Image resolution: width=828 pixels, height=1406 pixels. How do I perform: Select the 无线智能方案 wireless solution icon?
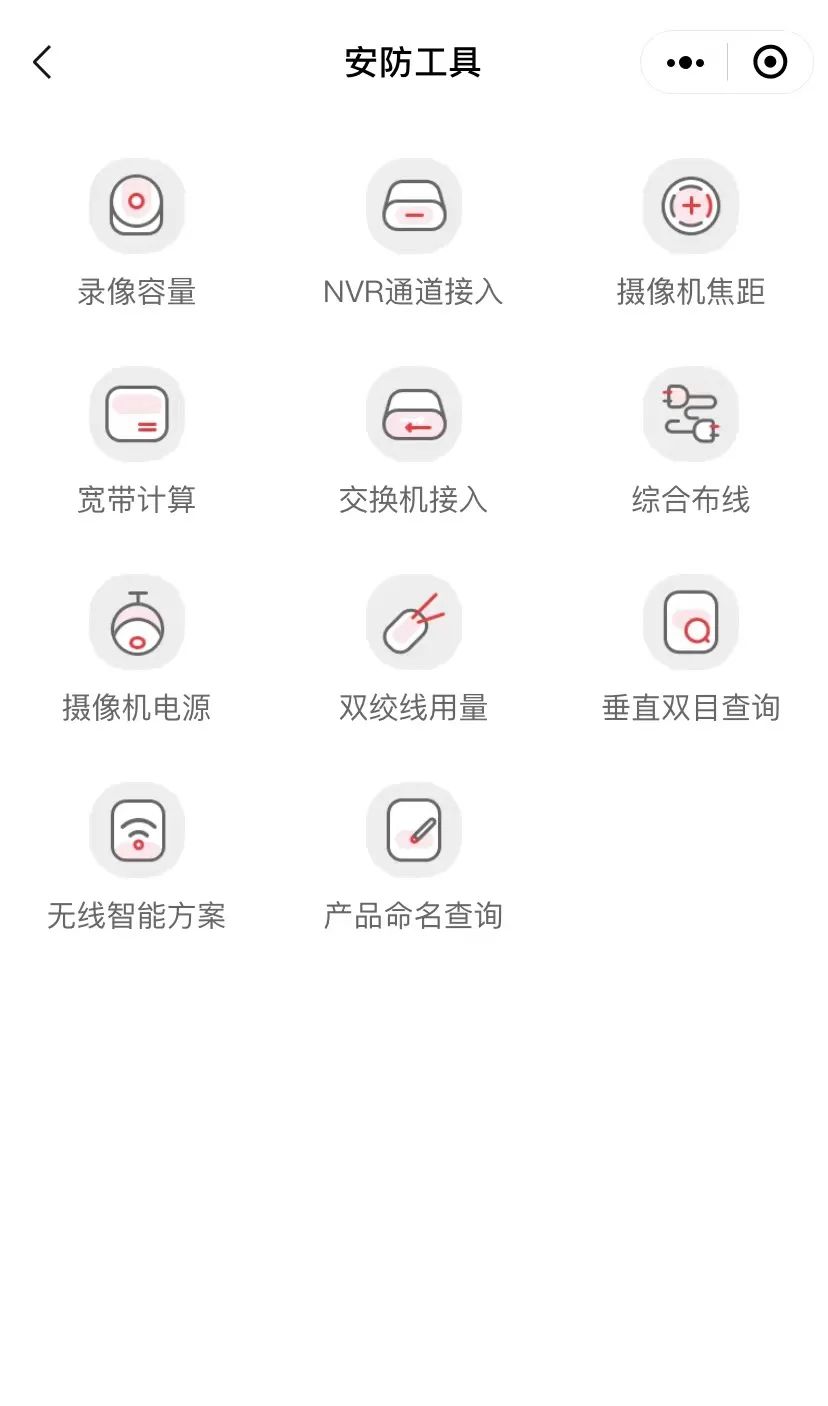coord(137,829)
